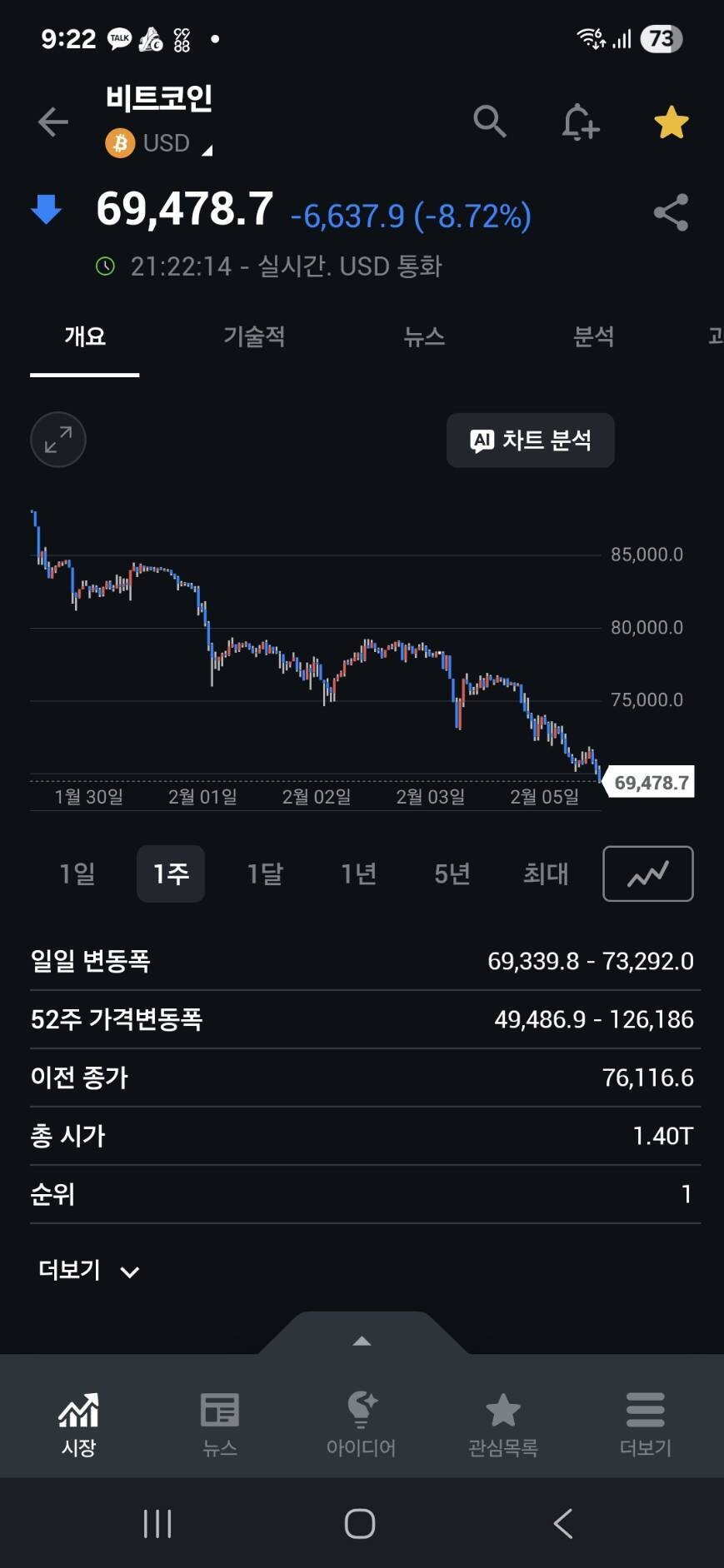Select the 1년 chart range
Viewport: 724px width, 1568px height.
tap(358, 874)
